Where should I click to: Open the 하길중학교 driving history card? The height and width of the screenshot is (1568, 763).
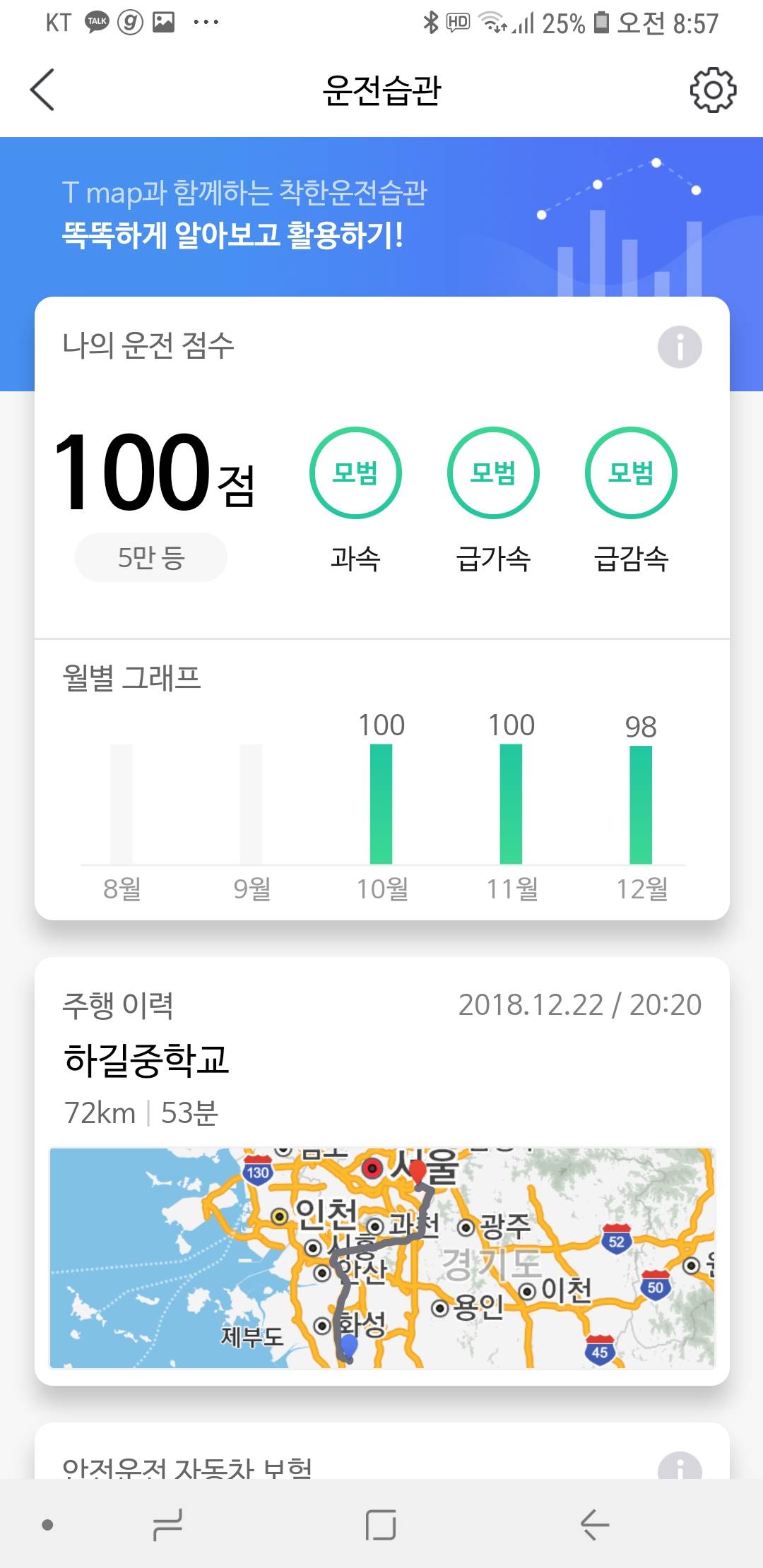pyautogui.click(x=381, y=1059)
